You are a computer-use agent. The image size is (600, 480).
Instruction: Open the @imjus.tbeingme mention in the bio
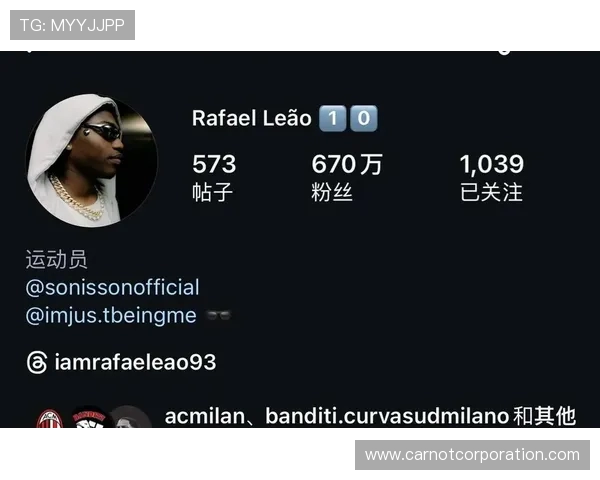click(111, 315)
